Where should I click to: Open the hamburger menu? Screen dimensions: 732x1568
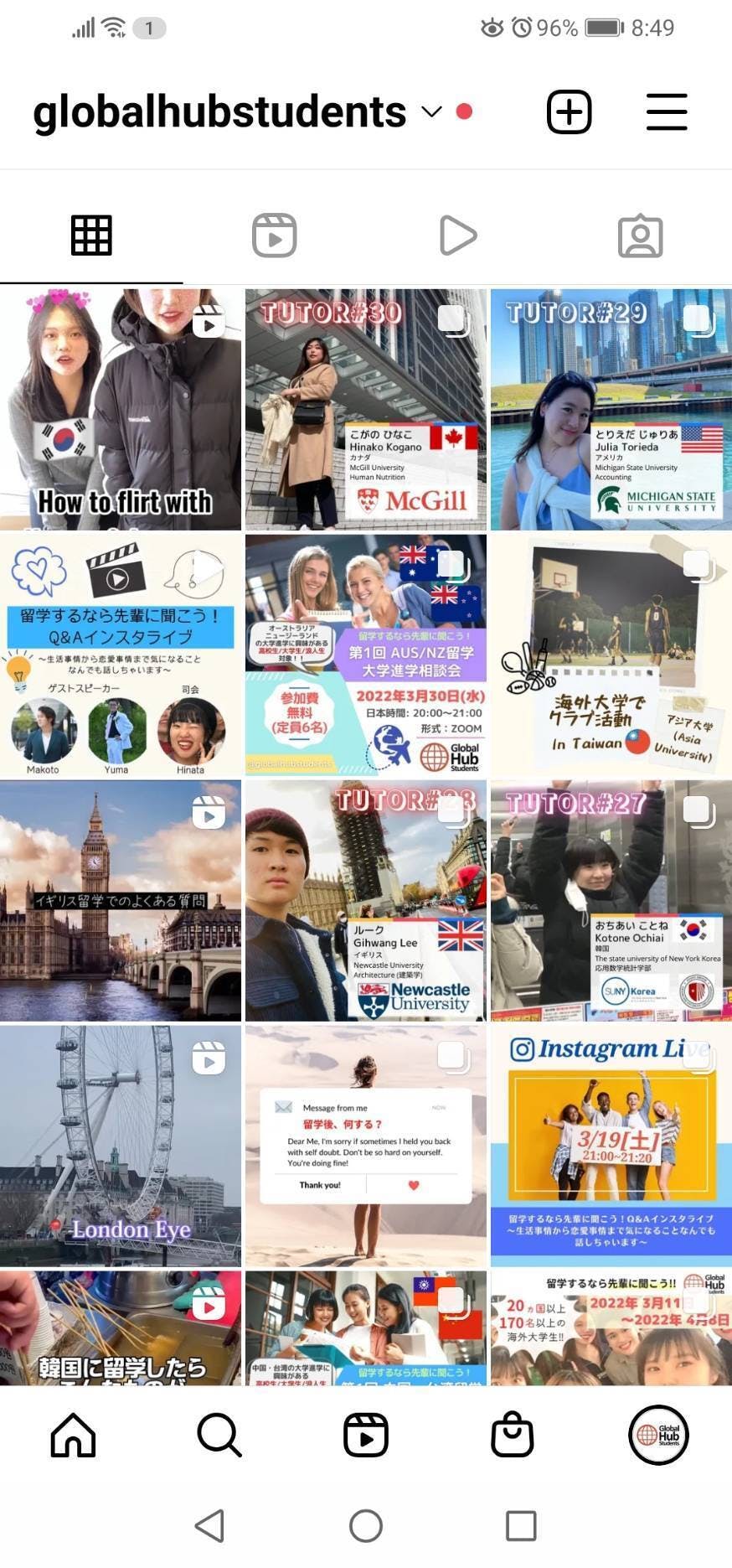tap(667, 111)
